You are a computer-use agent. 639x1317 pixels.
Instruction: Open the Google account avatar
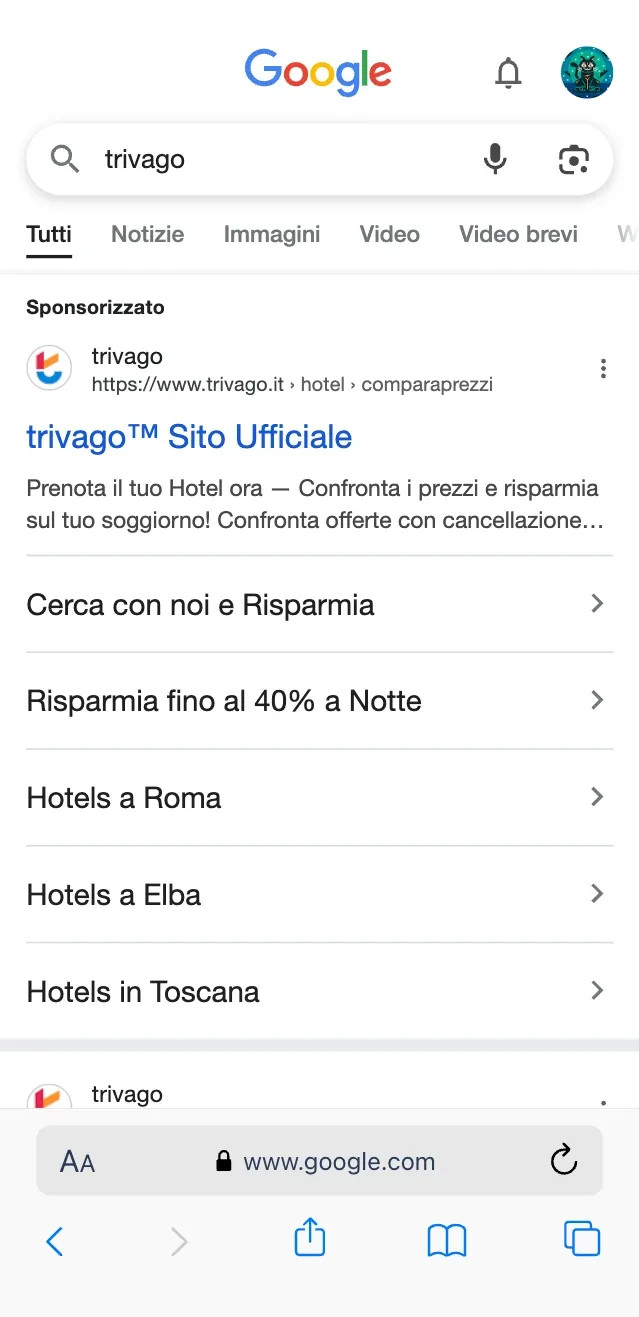point(587,72)
